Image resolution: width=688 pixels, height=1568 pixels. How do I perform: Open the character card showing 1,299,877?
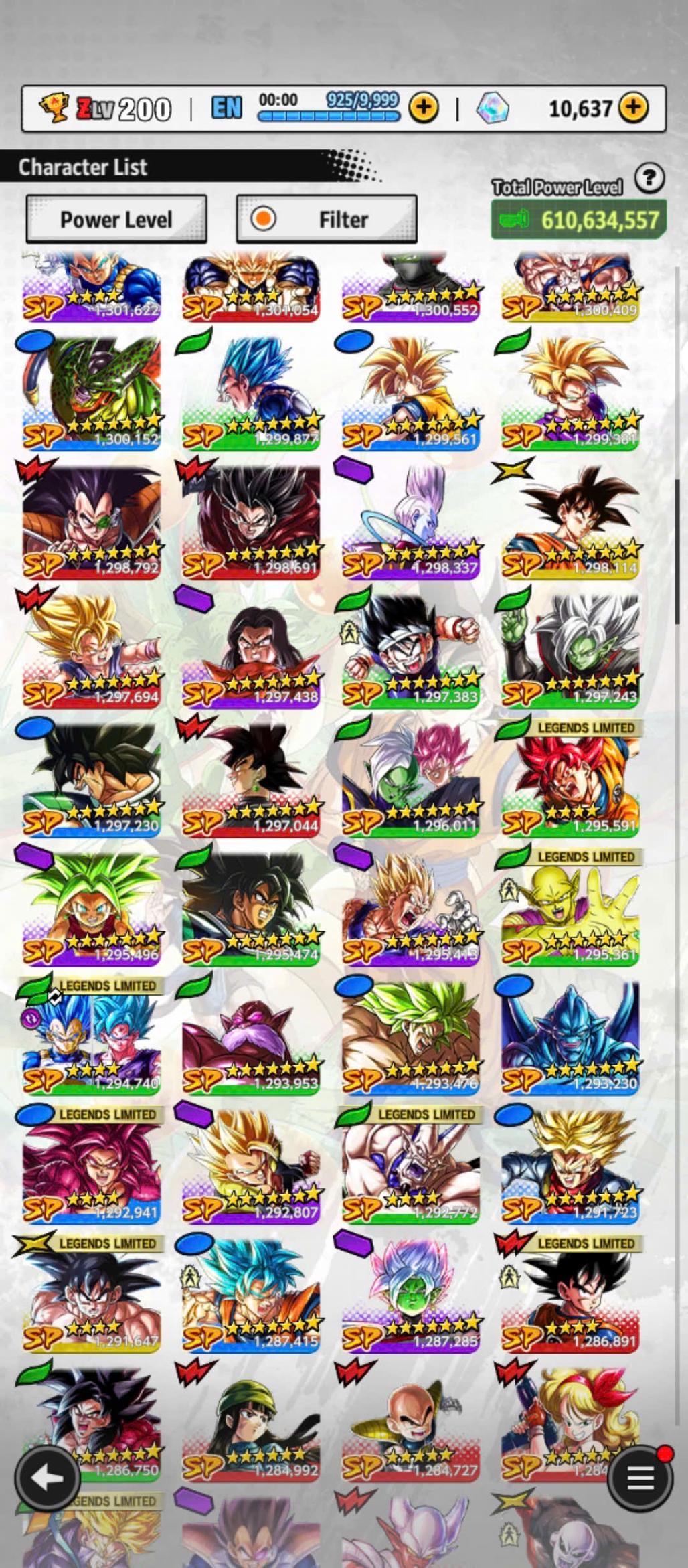point(251,393)
